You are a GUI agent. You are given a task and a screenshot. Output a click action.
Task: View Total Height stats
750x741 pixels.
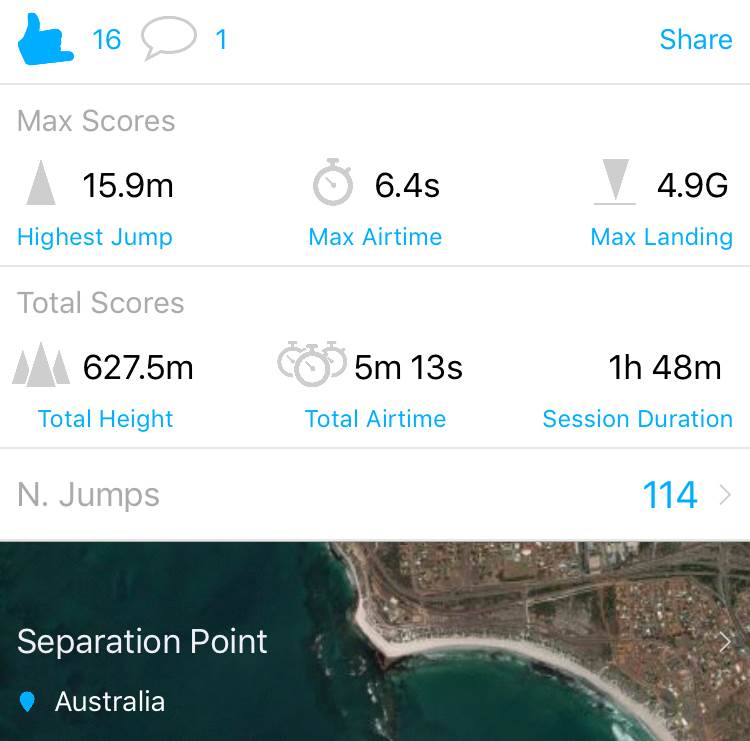tap(105, 419)
